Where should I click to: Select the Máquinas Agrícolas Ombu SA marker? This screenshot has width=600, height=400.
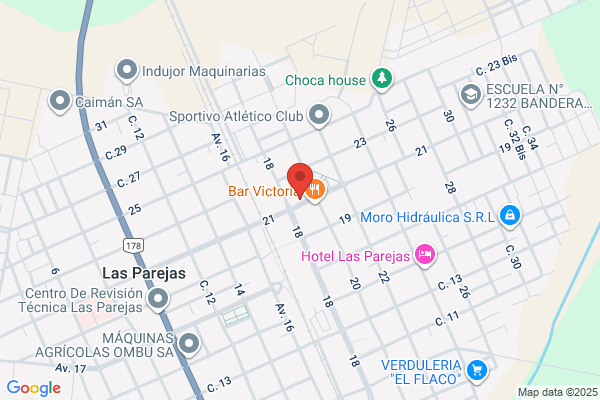[x=189, y=344]
